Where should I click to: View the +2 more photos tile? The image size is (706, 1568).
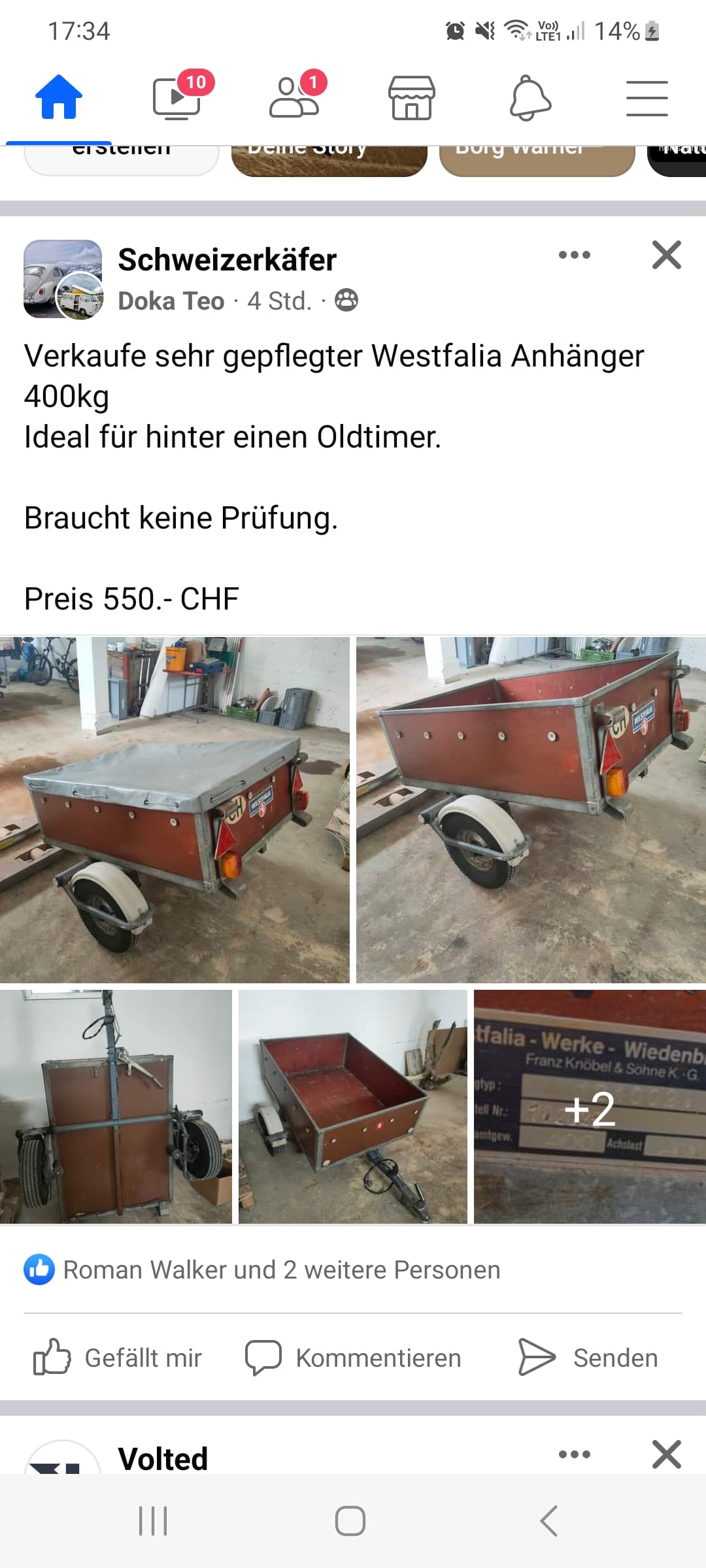coord(590,1107)
